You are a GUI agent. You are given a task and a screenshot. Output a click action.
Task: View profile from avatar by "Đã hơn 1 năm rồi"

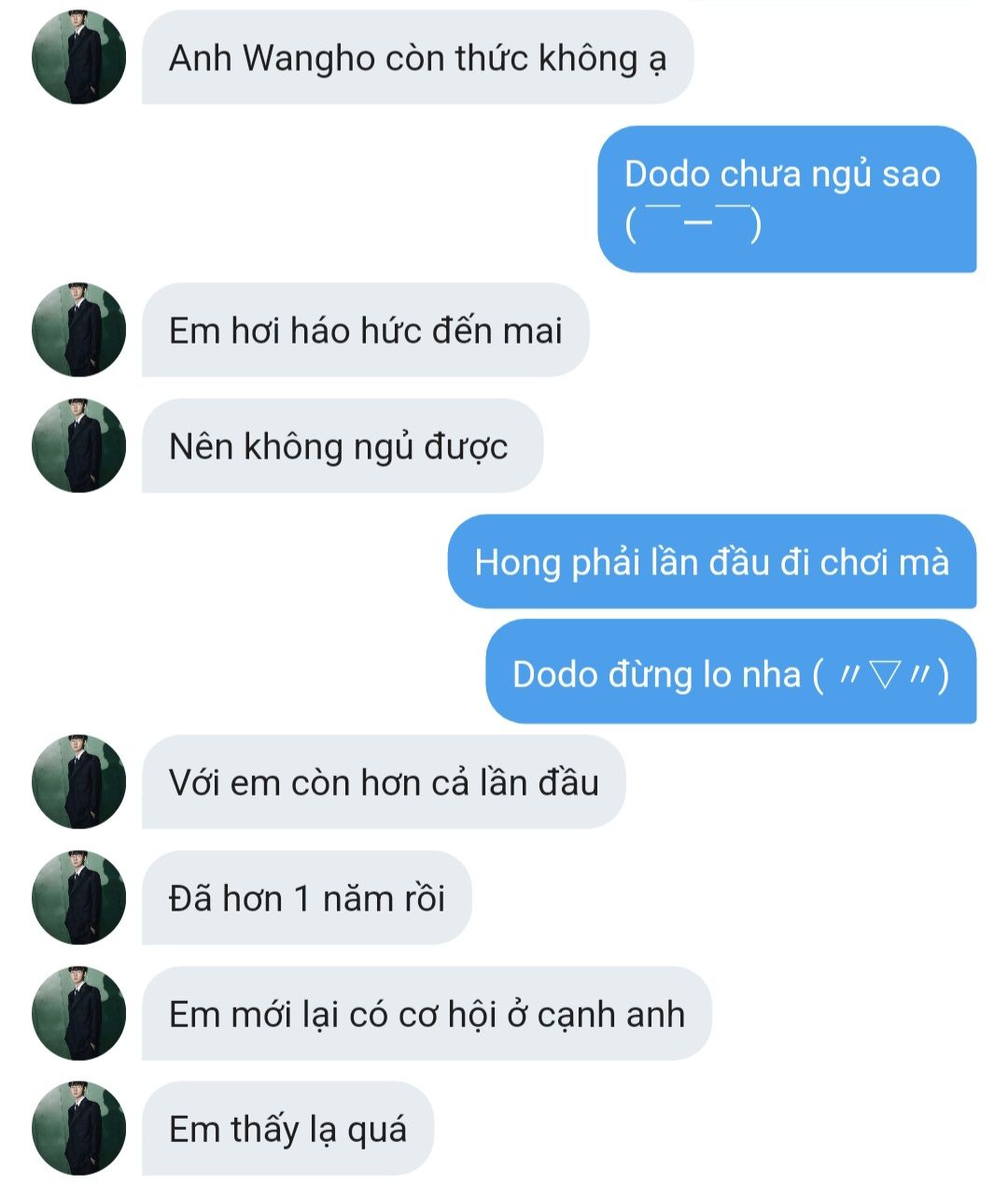point(78,897)
